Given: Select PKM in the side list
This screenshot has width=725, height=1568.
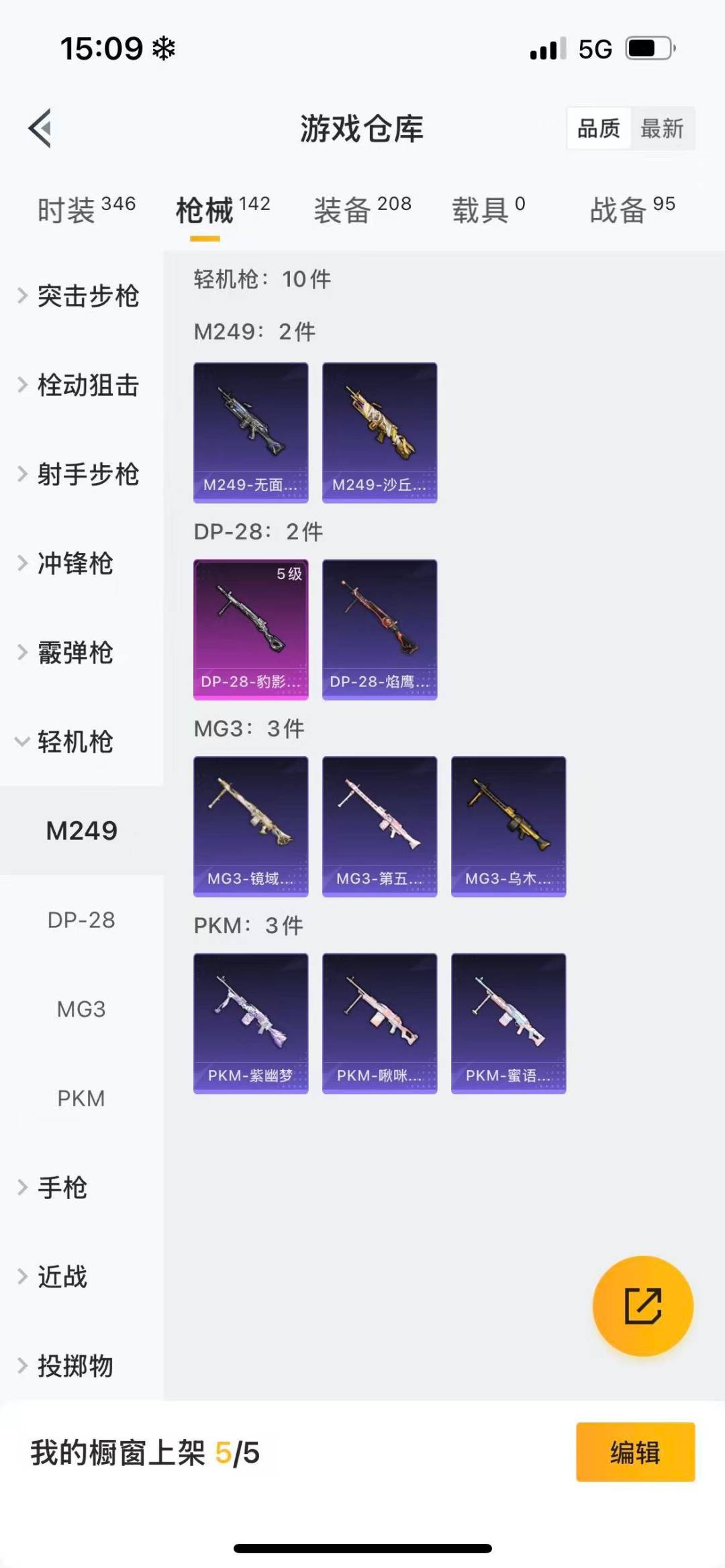Looking at the screenshot, I should tap(81, 1098).
